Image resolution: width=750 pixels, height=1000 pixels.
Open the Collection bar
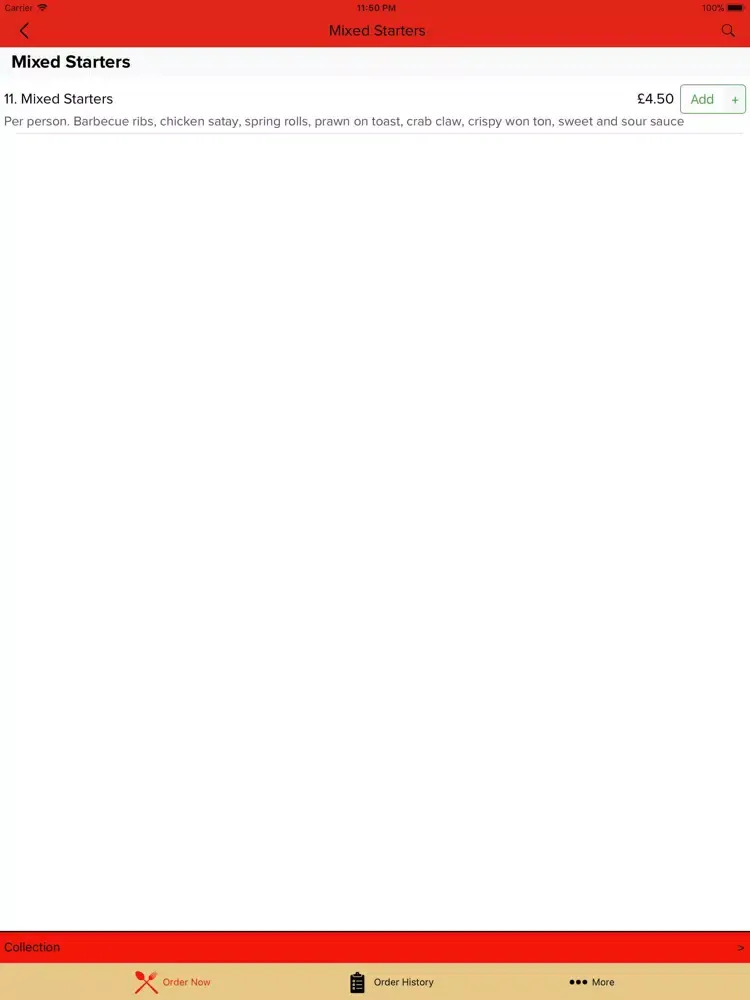[374, 947]
